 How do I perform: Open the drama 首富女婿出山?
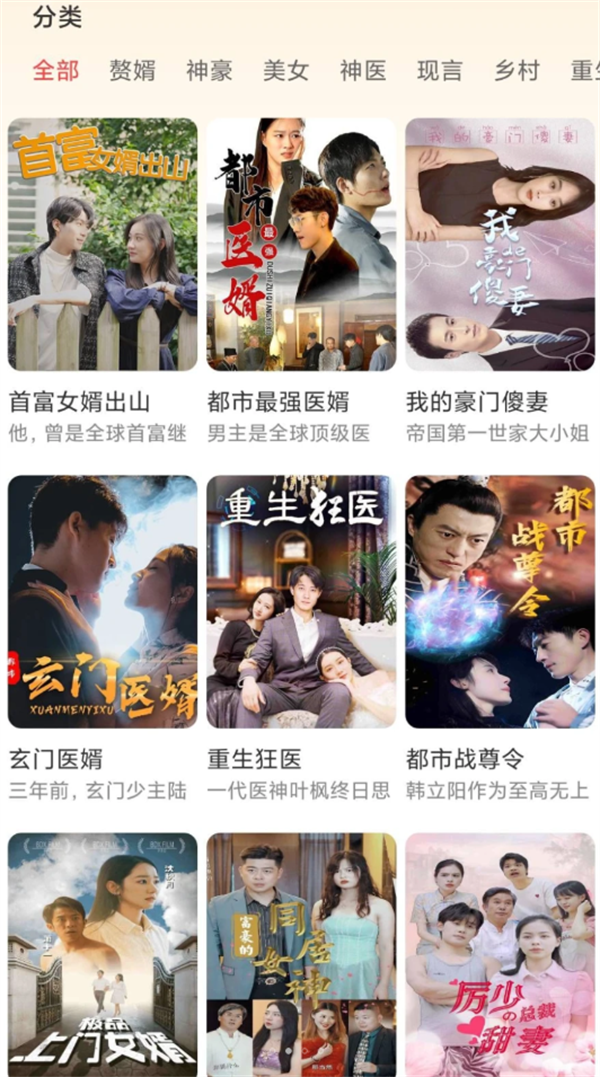102,245
